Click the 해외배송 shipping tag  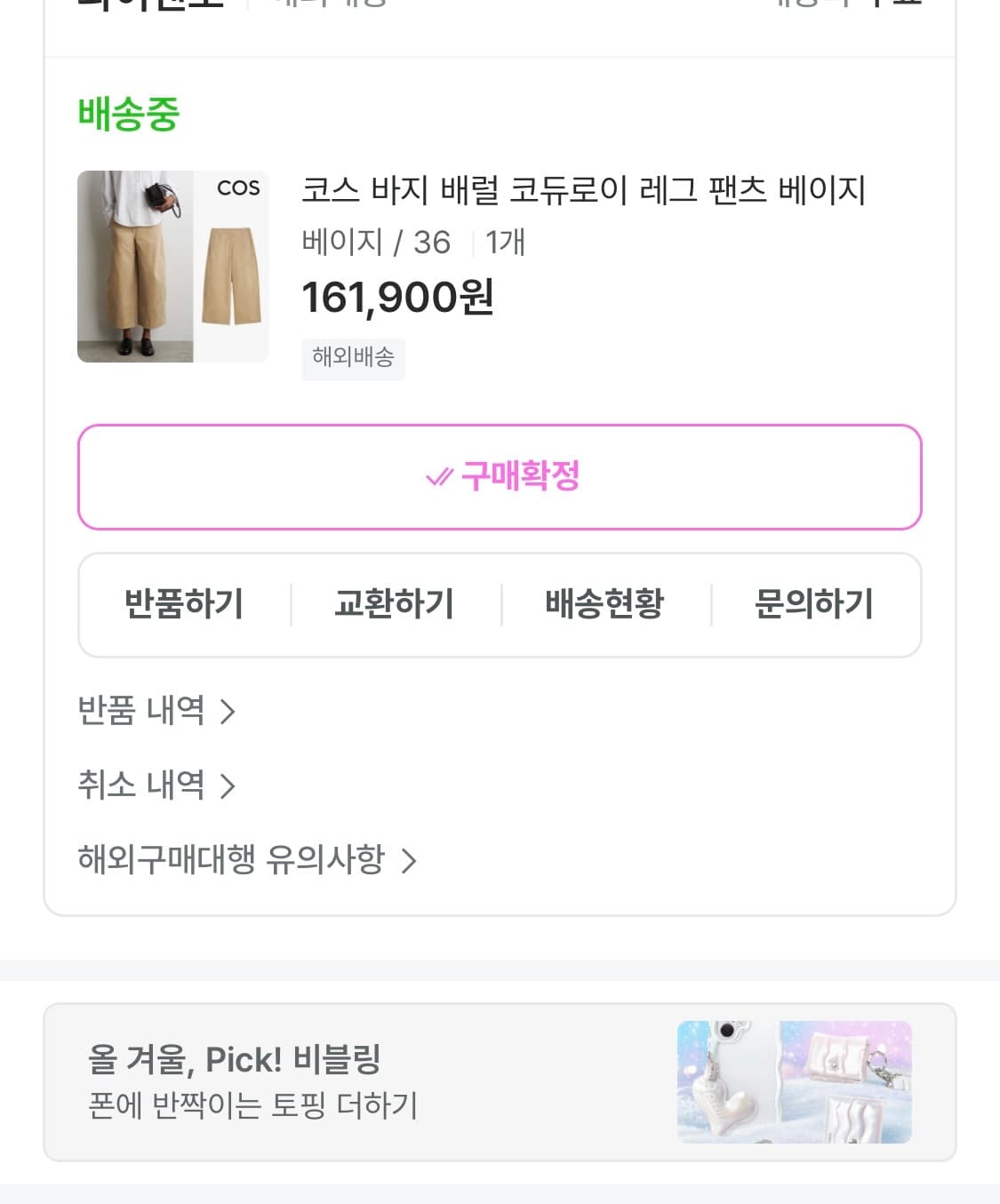coord(353,359)
